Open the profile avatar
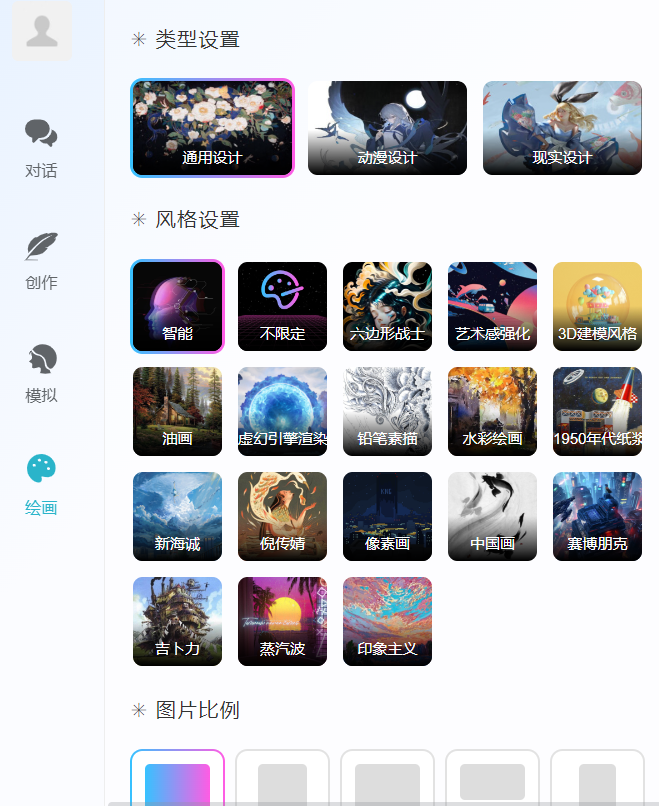Viewport: 659px width, 806px height. [41, 31]
